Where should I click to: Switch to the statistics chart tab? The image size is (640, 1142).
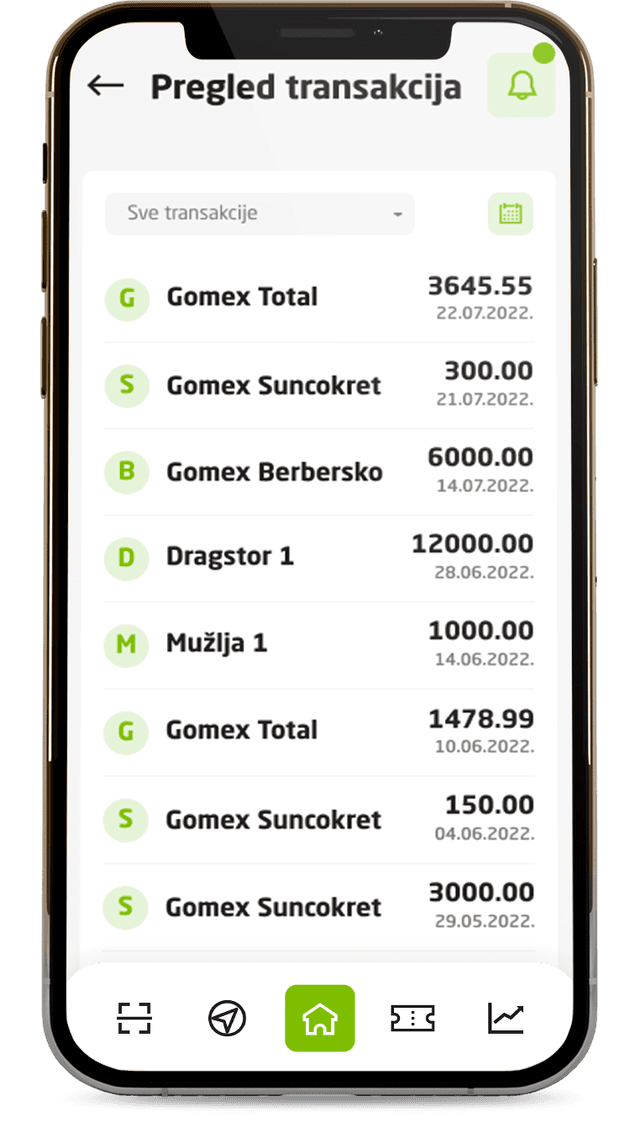coord(505,1018)
